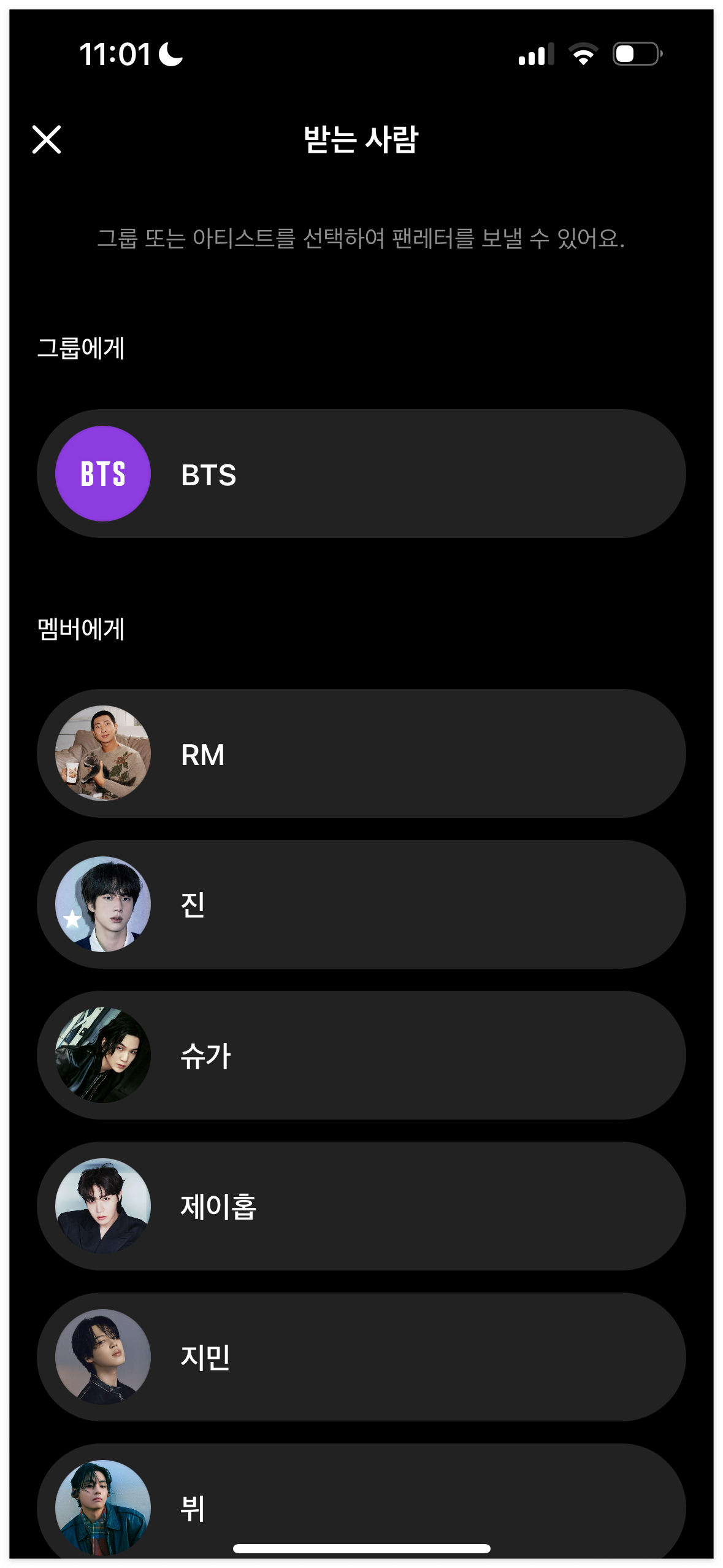Viewport: 723px width, 1568px height.
Task: Tap the clock in the status bar
Action: coord(113,55)
